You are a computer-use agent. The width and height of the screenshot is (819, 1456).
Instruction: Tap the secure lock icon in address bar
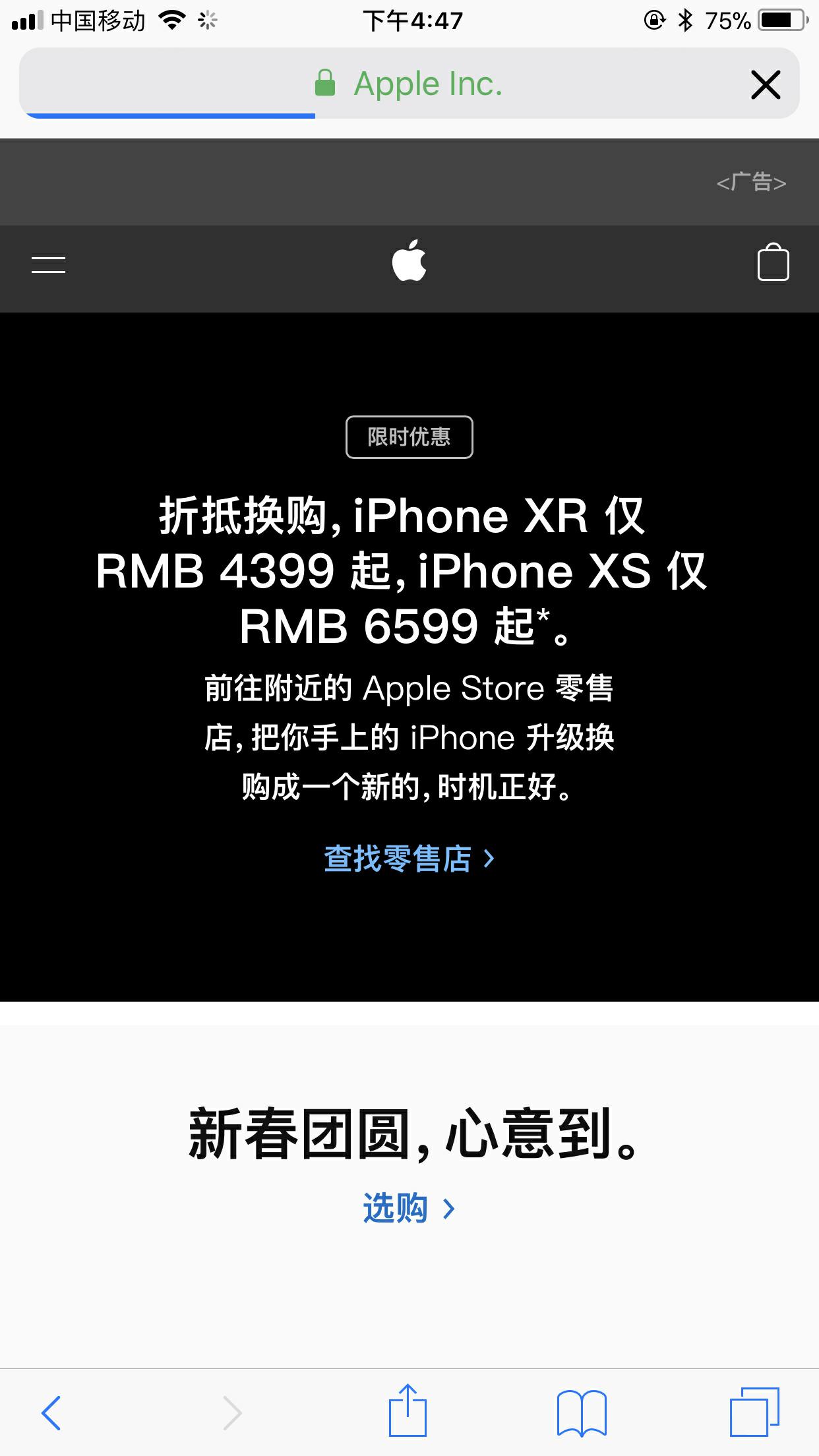pyautogui.click(x=324, y=83)
